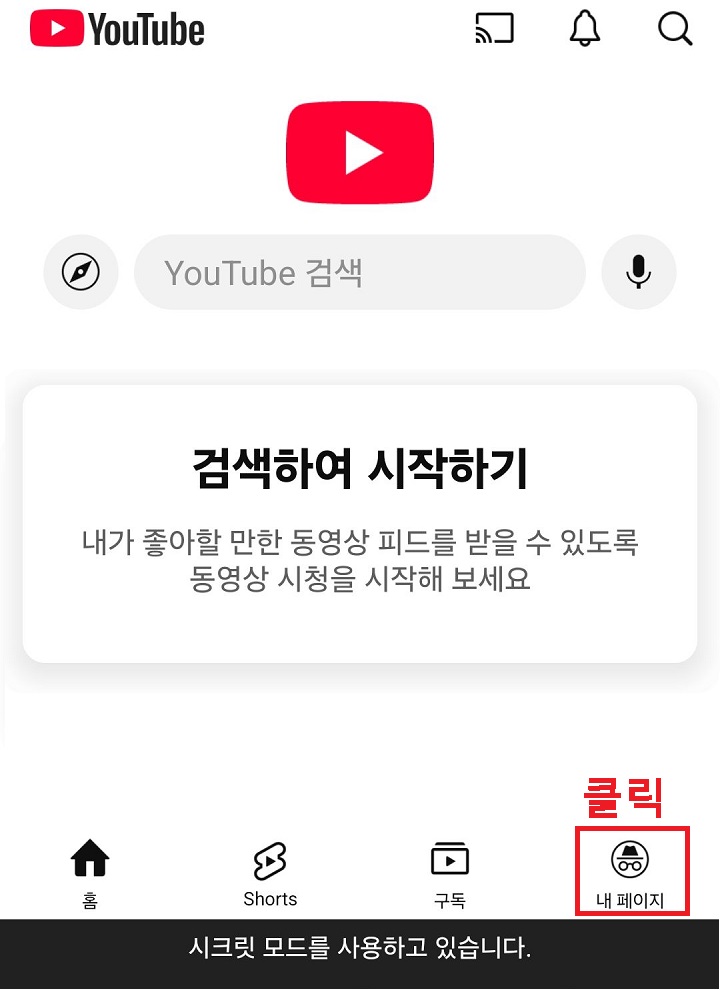Screen dimensions: 720x990
Task: Tap the 구독 subscription box icon
Action: tap(450, 856)
